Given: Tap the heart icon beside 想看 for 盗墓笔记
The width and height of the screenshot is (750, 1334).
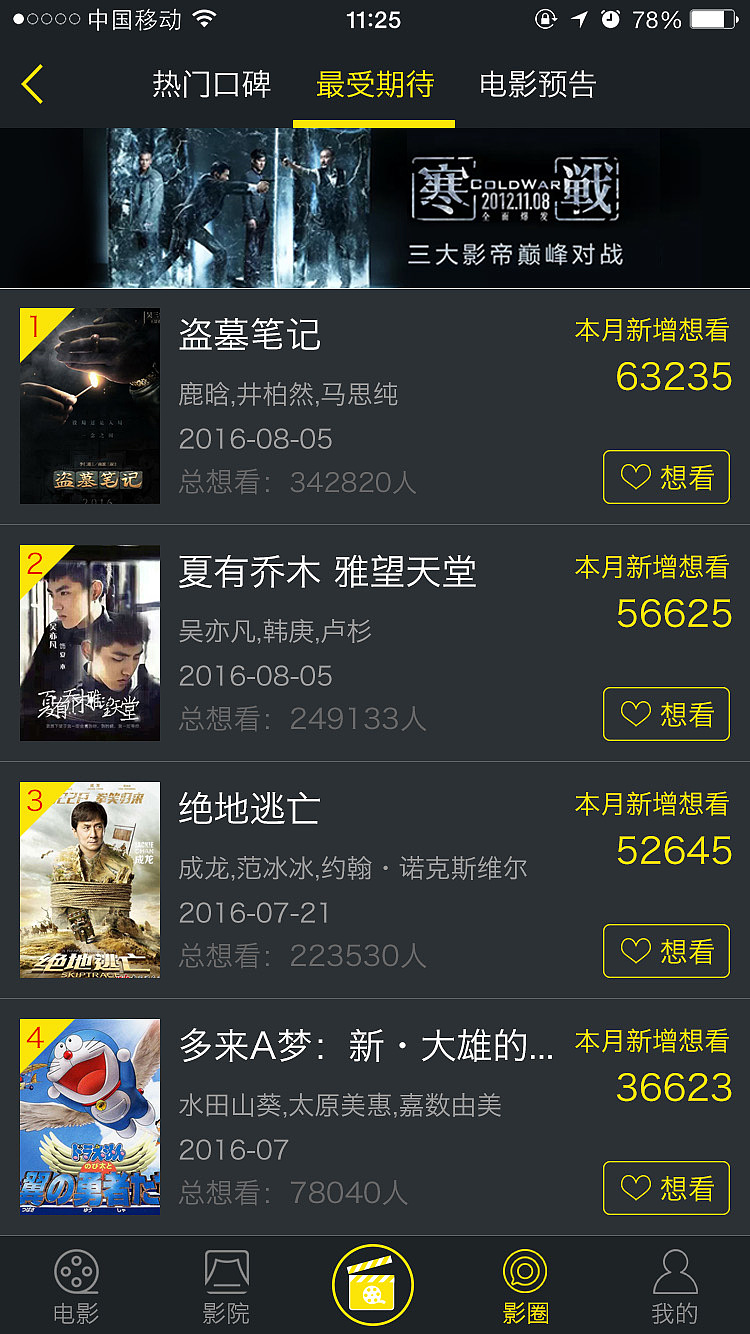Looking at the screenshot, I should point(634,477).
